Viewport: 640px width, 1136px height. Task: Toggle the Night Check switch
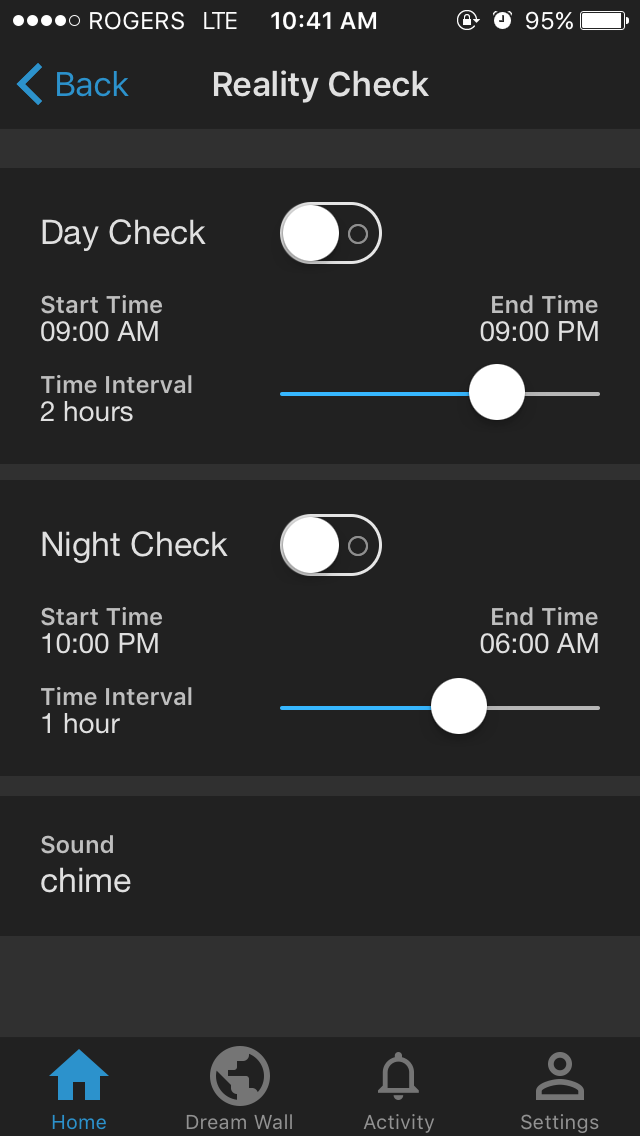tap(330, 546)
